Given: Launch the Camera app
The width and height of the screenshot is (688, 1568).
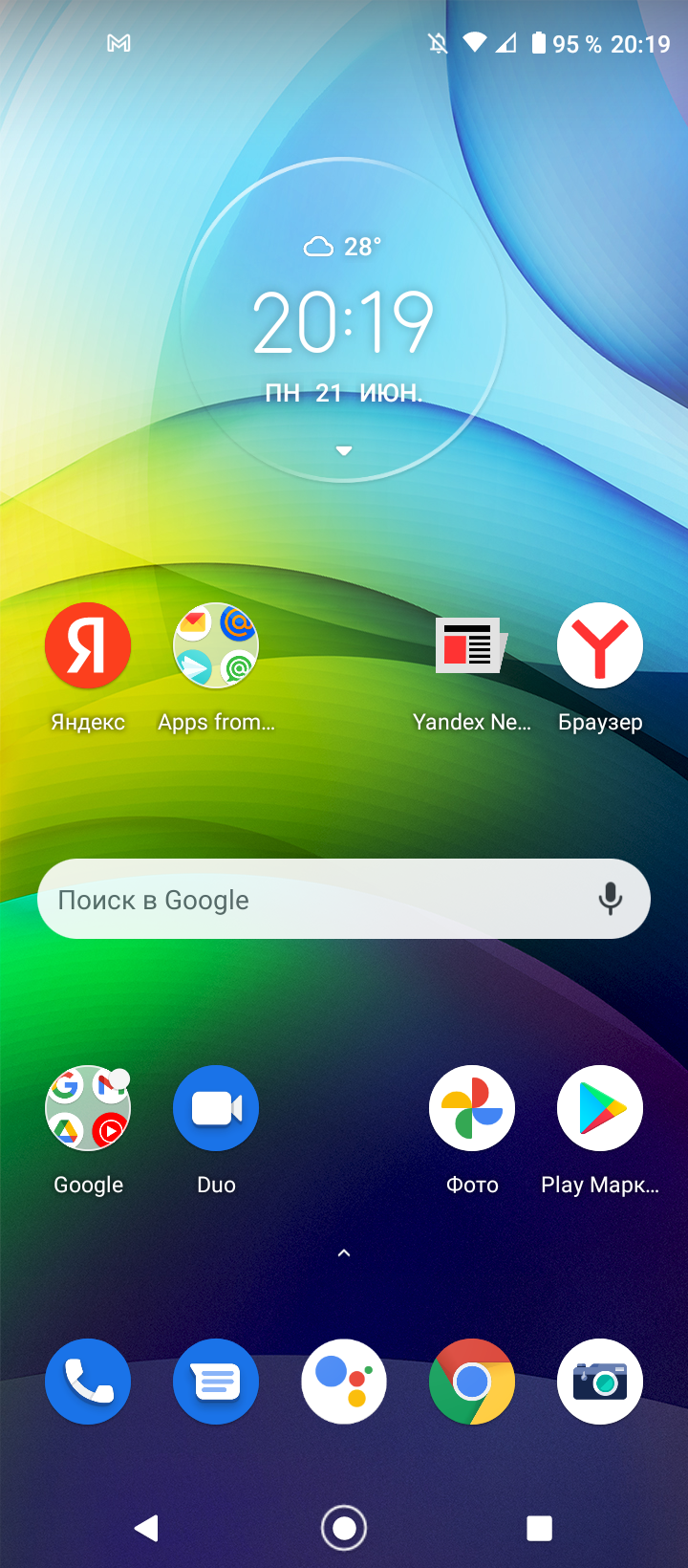Looking at the screenshot, I should (600, 1382).
